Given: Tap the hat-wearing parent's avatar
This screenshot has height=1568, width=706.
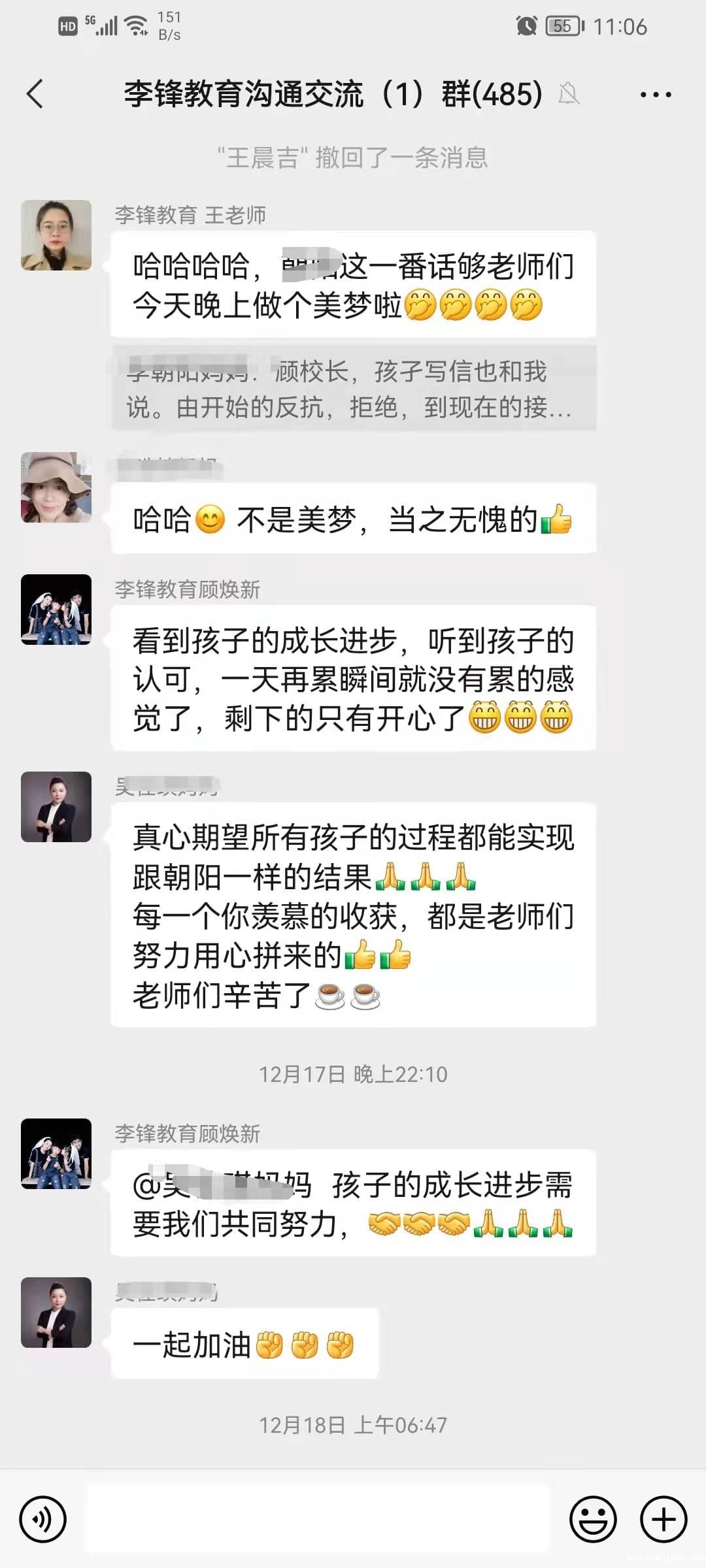Looking at the screenshot, I should coord(56,487).
